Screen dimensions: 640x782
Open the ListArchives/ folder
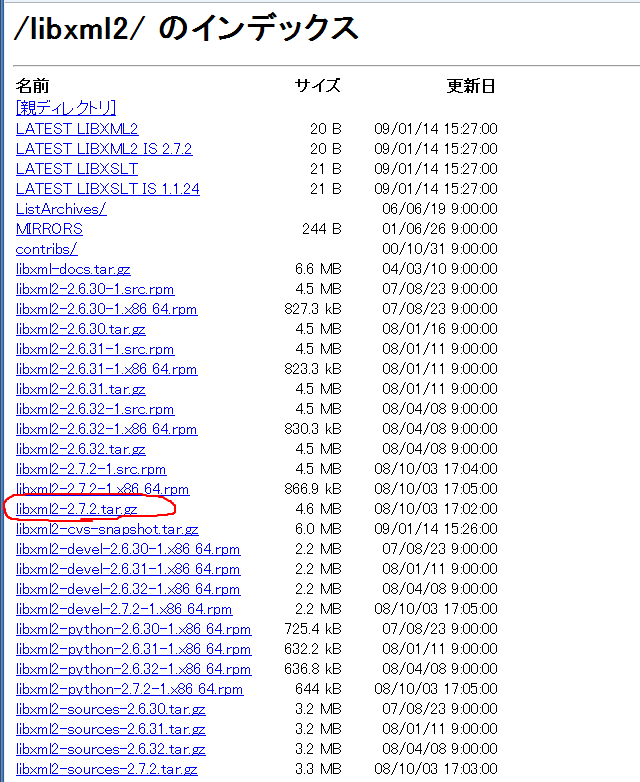coord(61,209)
